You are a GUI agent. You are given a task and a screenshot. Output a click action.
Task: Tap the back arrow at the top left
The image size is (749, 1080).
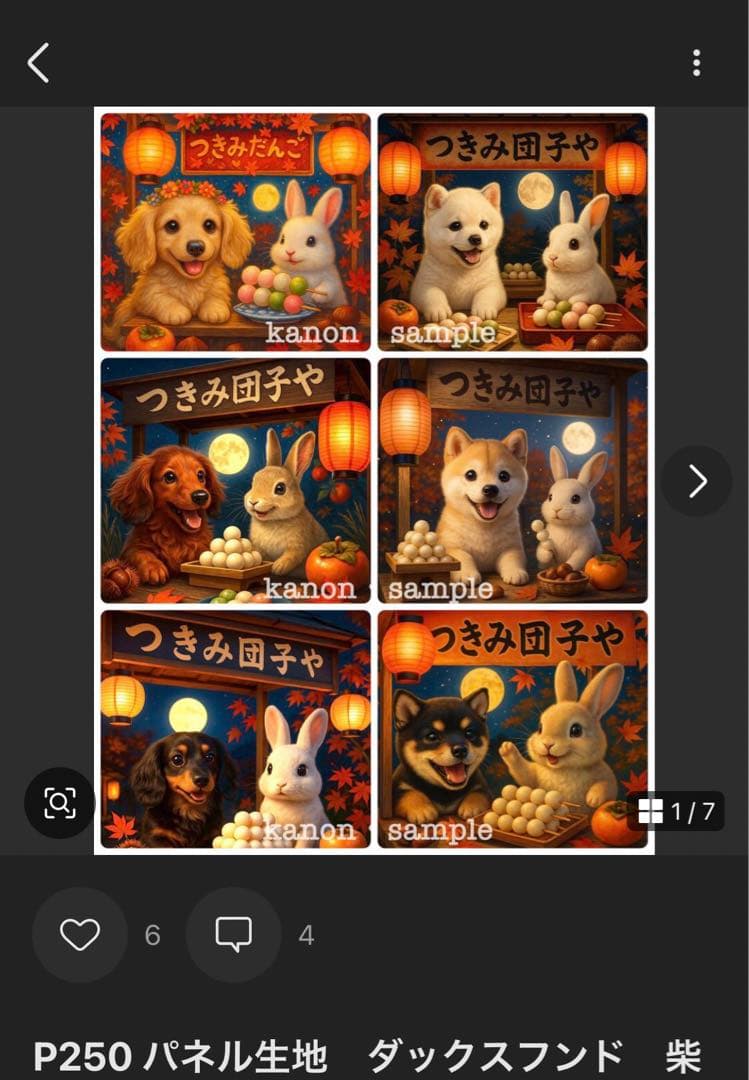tap(37, 61)
